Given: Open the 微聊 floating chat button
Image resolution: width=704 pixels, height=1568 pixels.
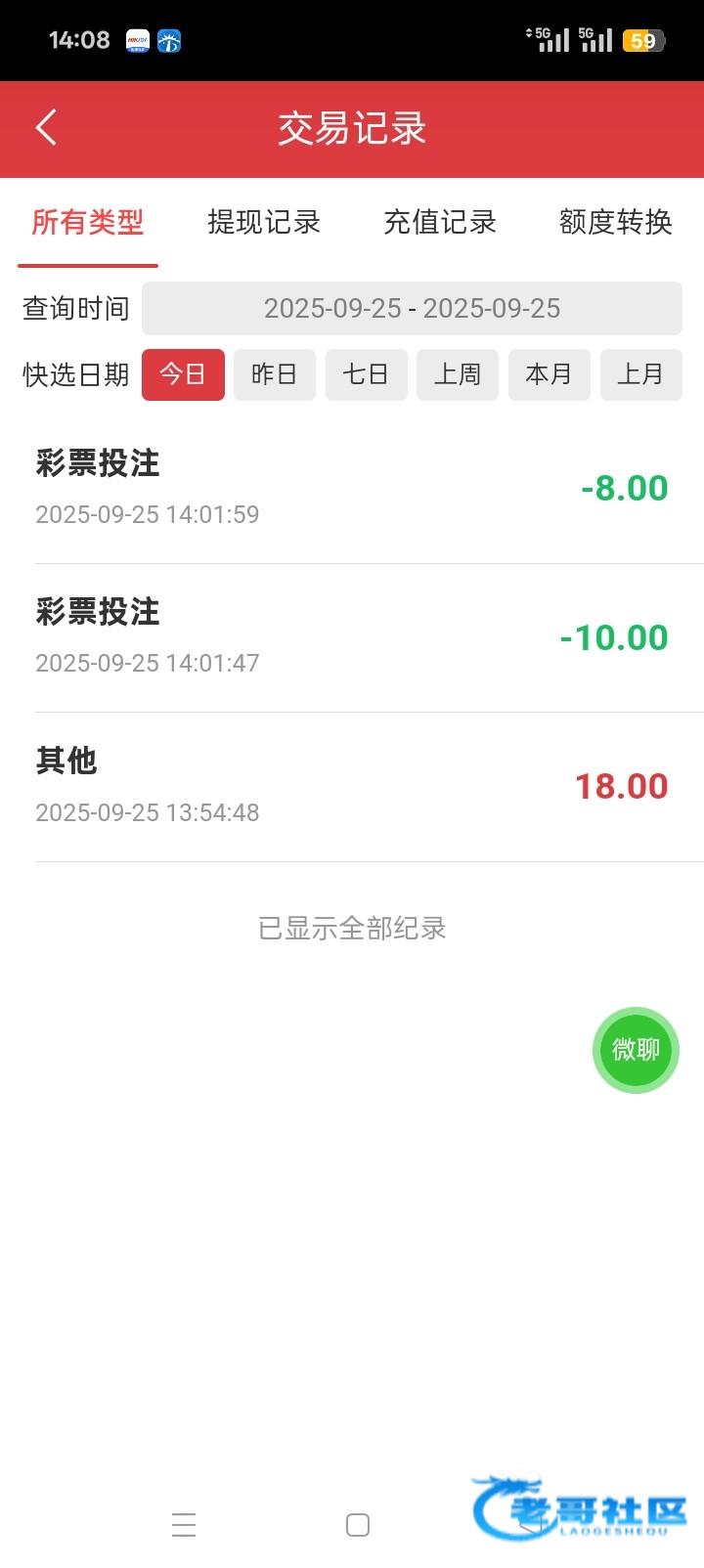Looking at the screenshot, I should click(x=636, y=1050).
